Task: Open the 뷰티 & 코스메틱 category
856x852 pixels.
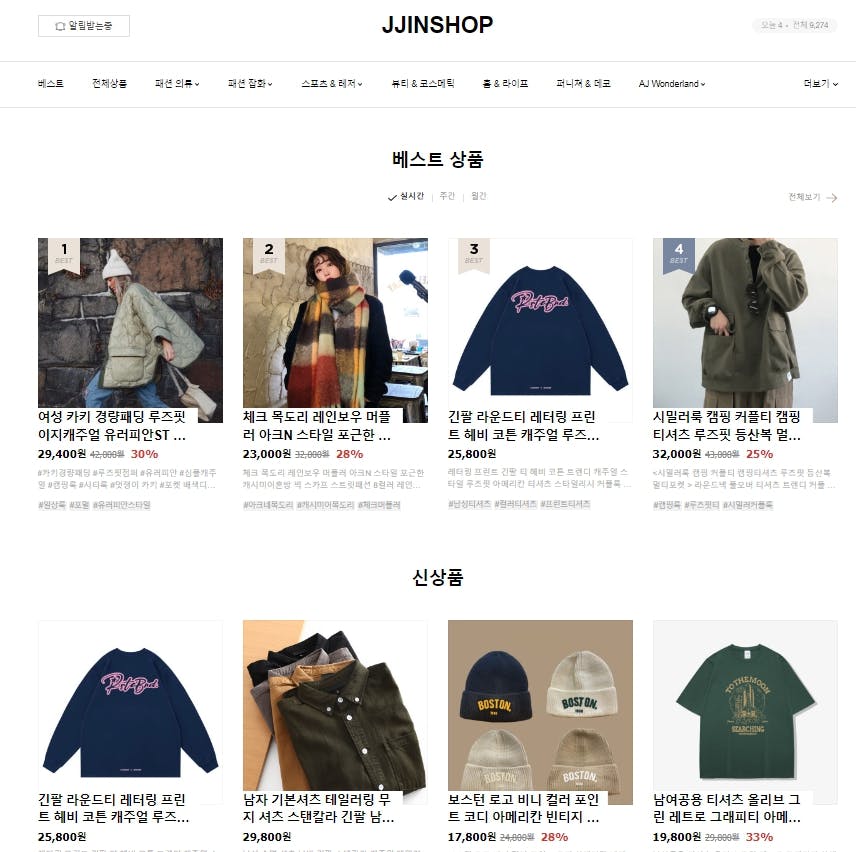Action: (x=422, y=84)
